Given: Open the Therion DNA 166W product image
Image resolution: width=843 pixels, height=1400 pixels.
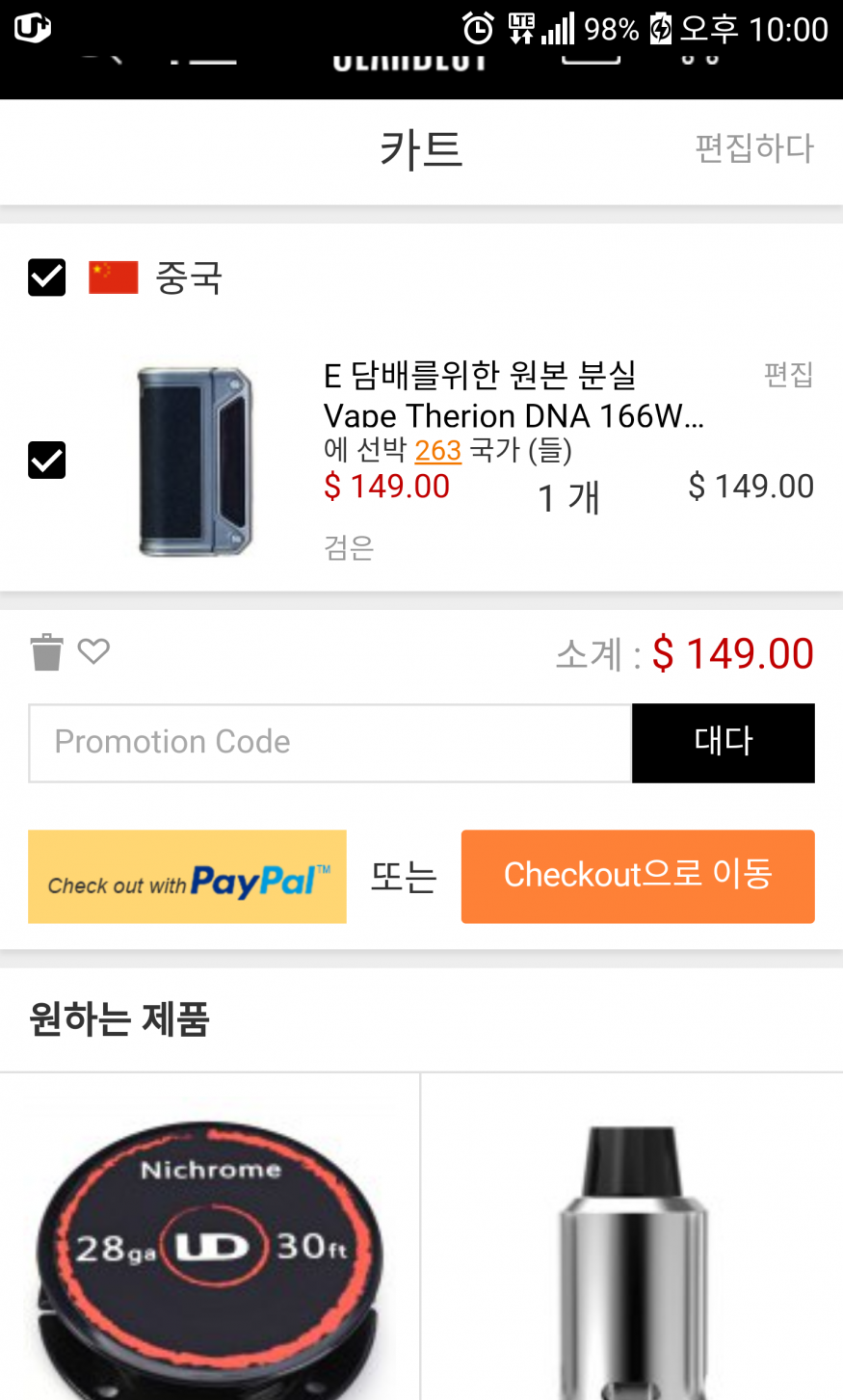Looking at the screenshot, I should click(x=196, y=461).
